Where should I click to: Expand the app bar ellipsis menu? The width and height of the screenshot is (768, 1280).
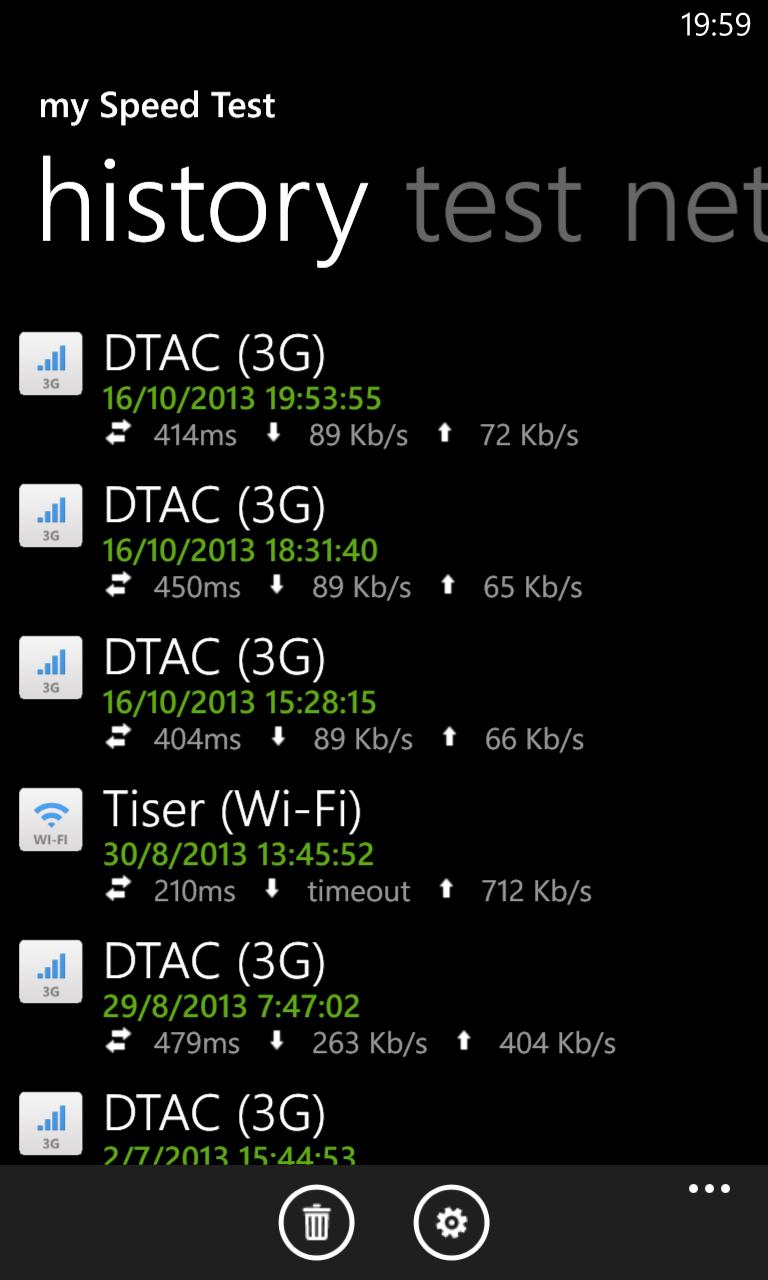pyautogui.click(x=709, y=1189)
